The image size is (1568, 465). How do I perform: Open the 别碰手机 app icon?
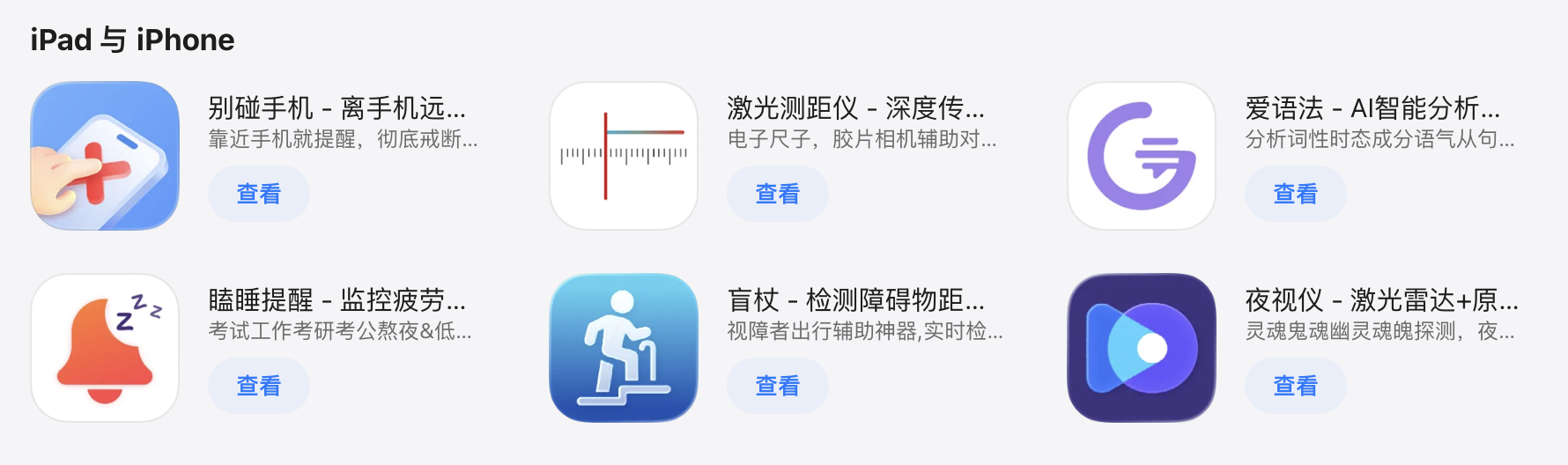[105, 156]
